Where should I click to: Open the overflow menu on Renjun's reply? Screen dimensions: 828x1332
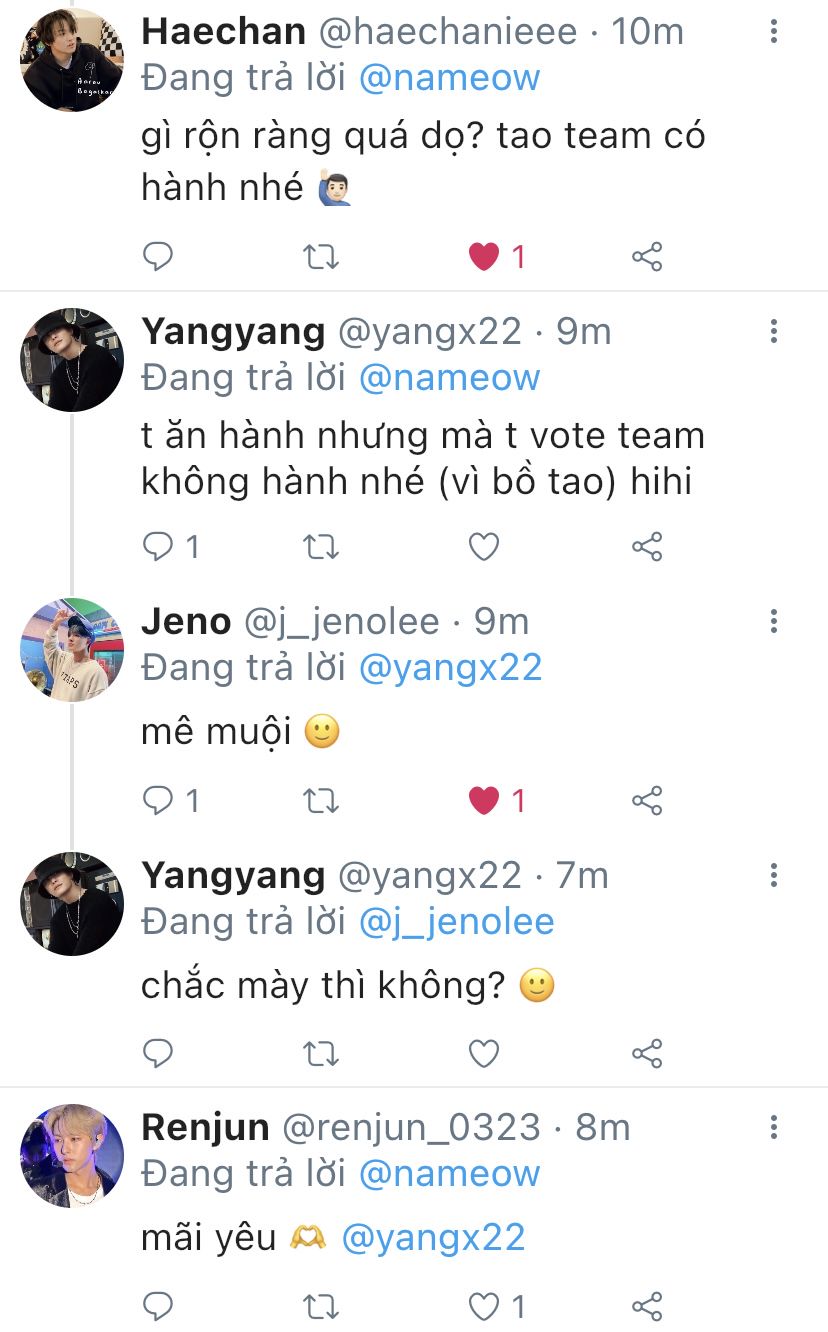point(774,1128)
